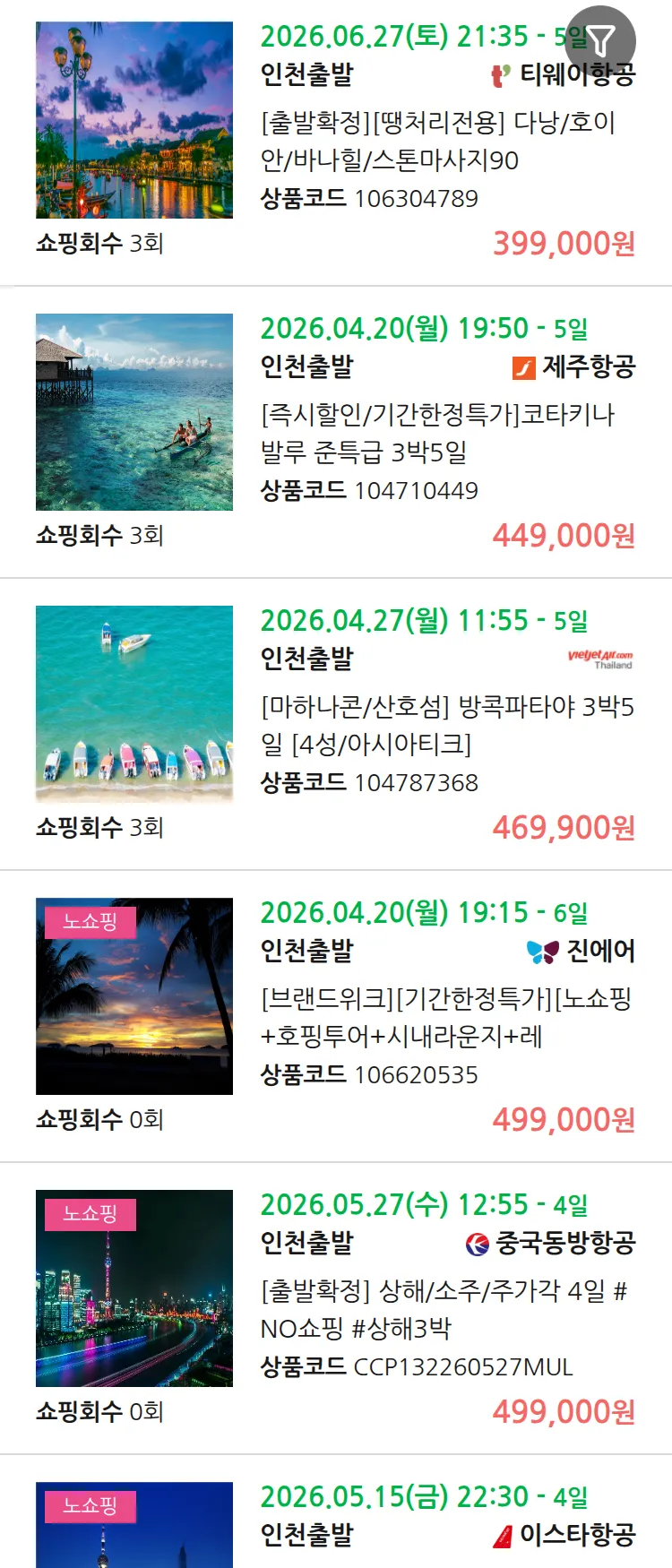The width and height of the screenshot is (672, 1568).
Task: Open the 진에어 노쇼핑 호핑투어 package
Action: point(445,1018)
